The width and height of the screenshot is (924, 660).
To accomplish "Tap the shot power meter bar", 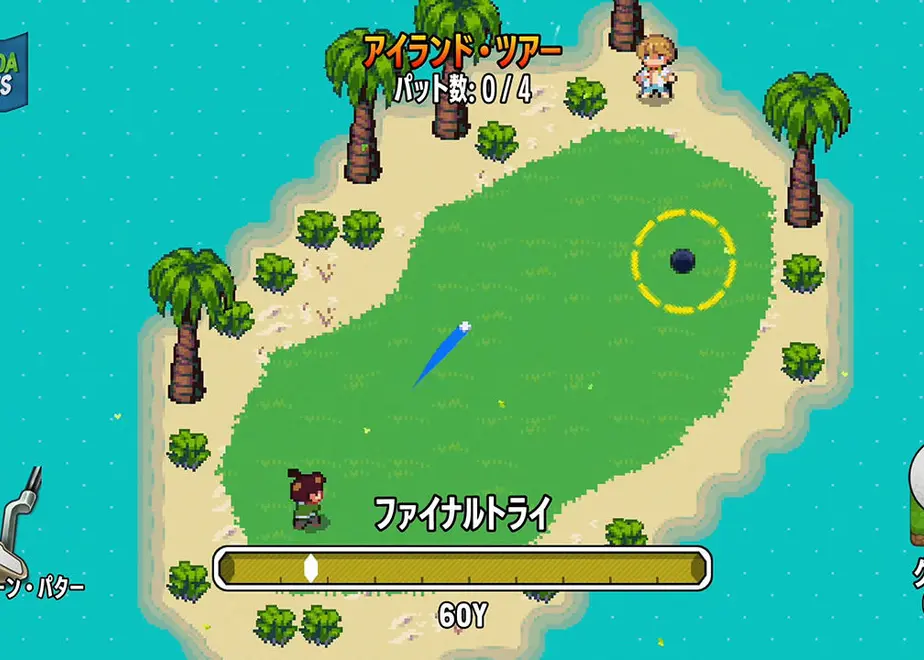I will click(462, 568).
